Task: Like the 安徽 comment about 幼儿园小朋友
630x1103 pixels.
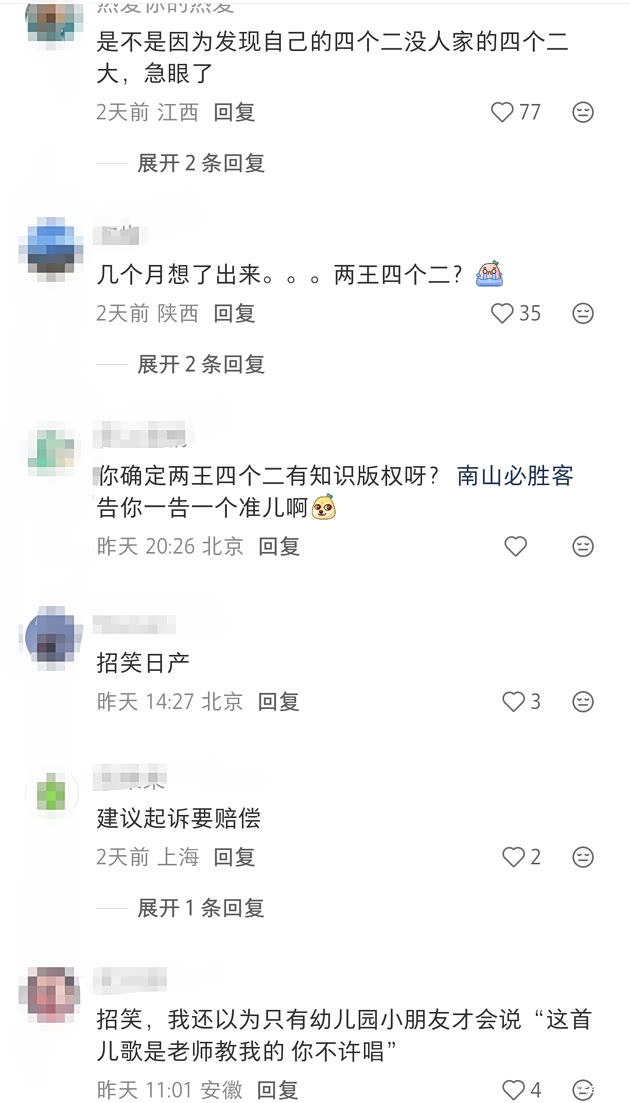Action: [514, 1089]
